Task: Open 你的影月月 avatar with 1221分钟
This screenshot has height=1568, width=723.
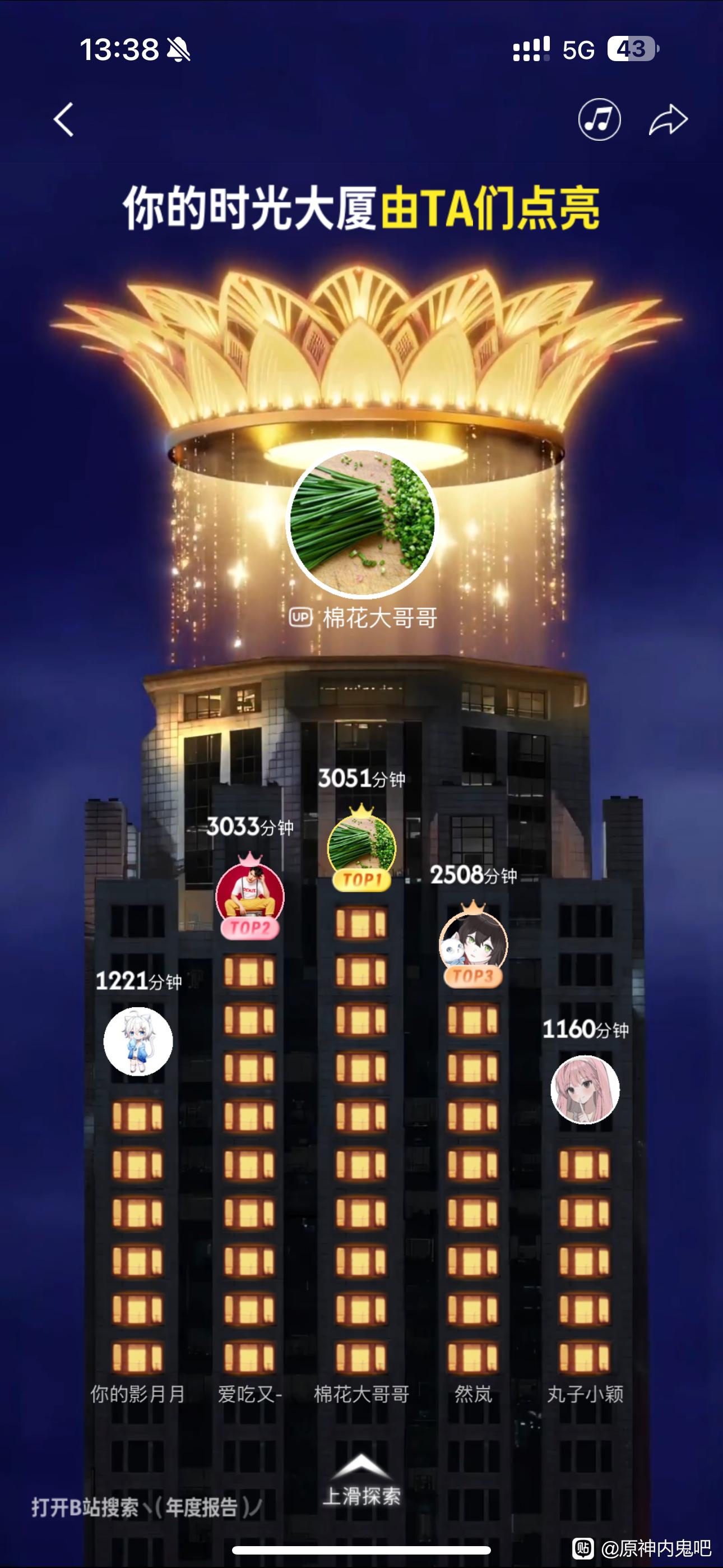Action: 138,1041
